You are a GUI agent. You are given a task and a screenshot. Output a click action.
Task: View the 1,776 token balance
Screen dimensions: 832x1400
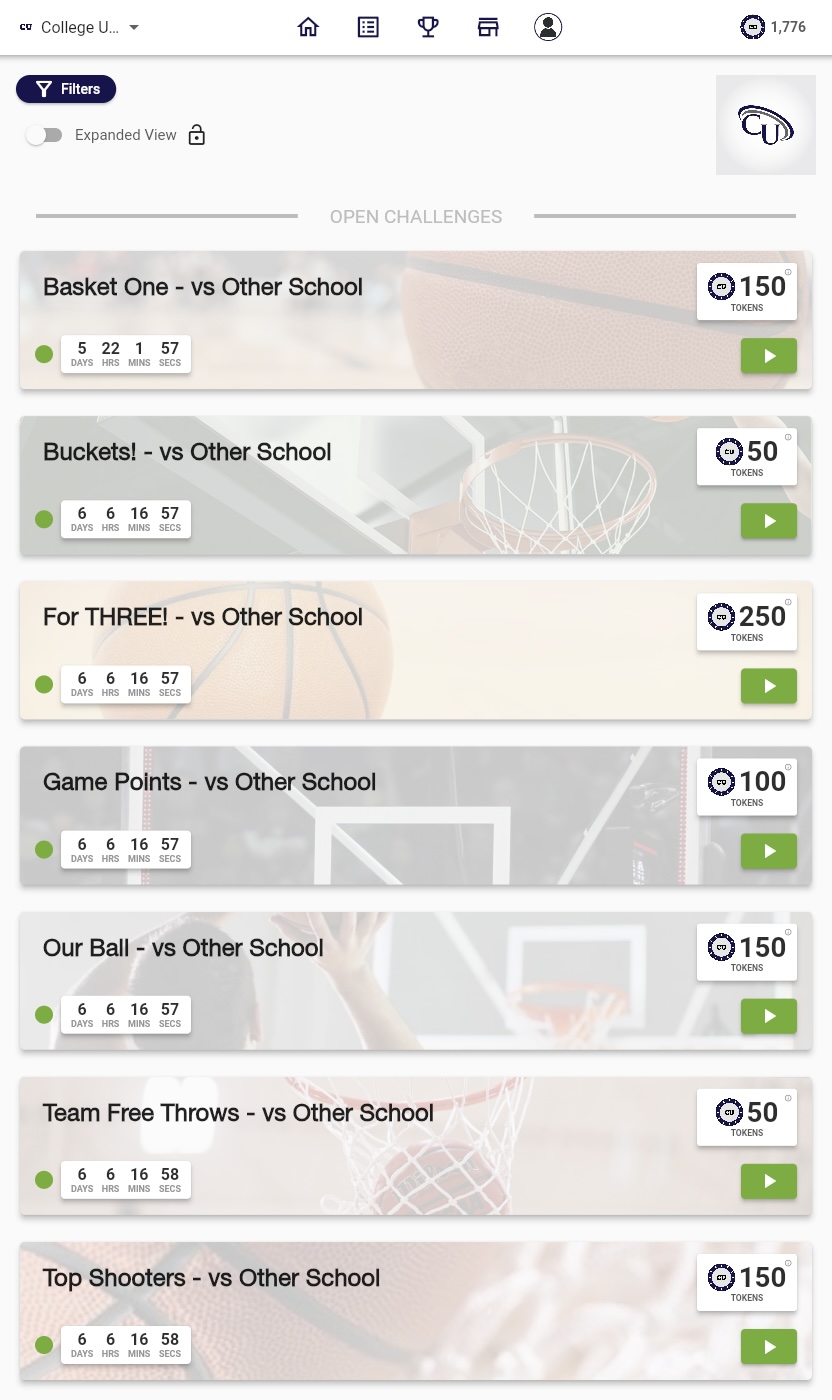point(773,27)
